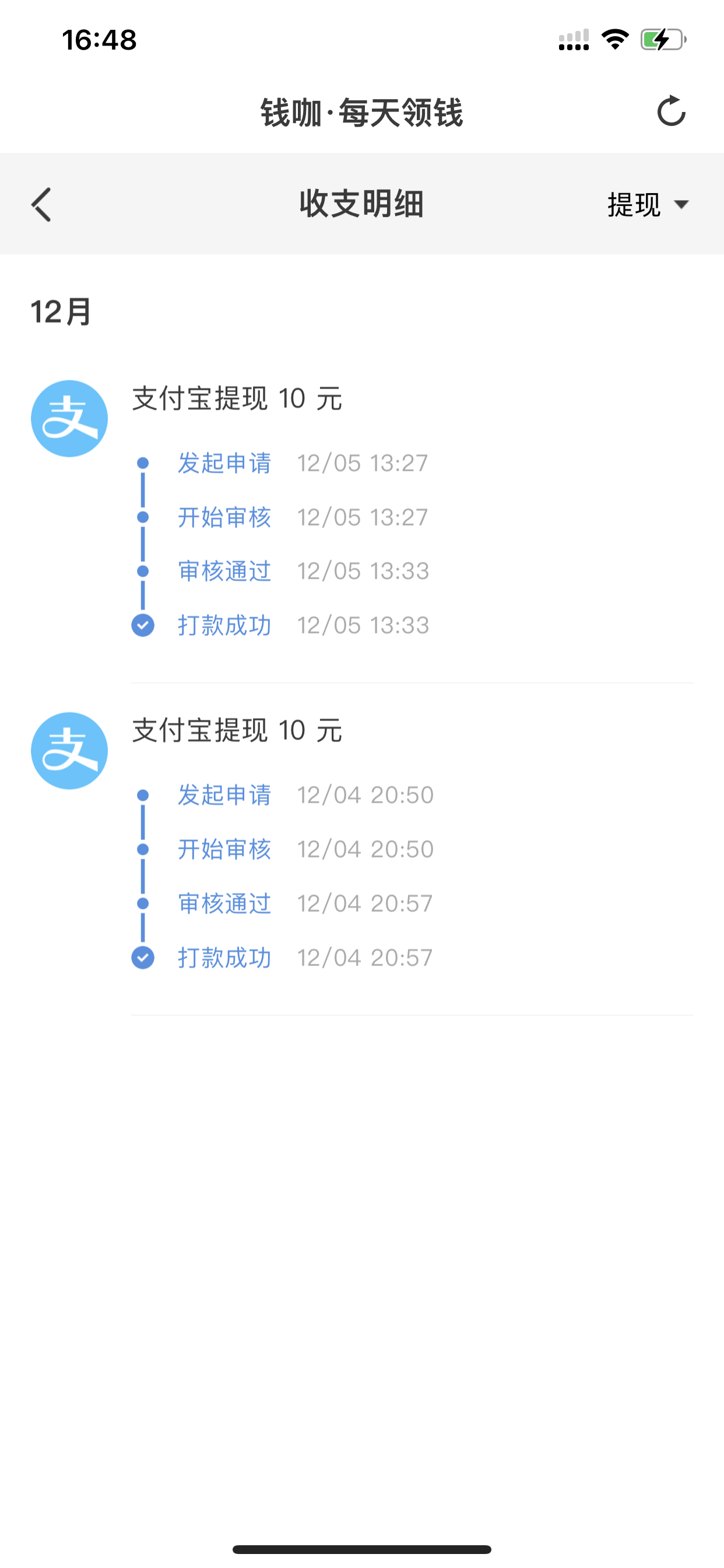Tap the Wi-Fi icon in the status bar
Viewport: 724px width, 1568px height.
[615, 40]
